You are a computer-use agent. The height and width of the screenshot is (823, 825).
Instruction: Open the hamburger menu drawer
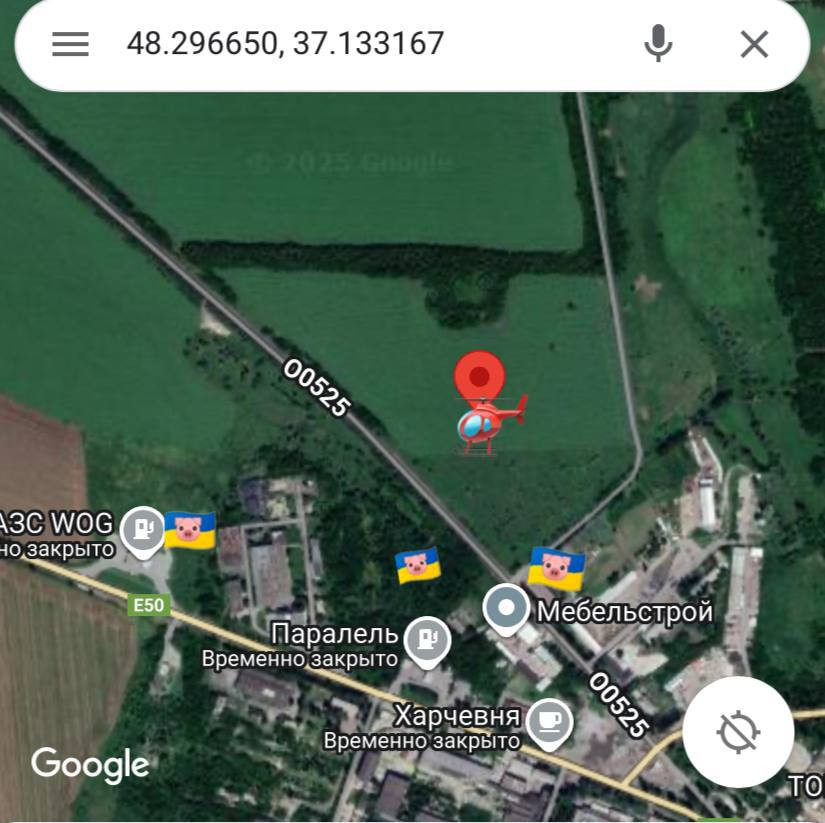[x=70, y=44]
